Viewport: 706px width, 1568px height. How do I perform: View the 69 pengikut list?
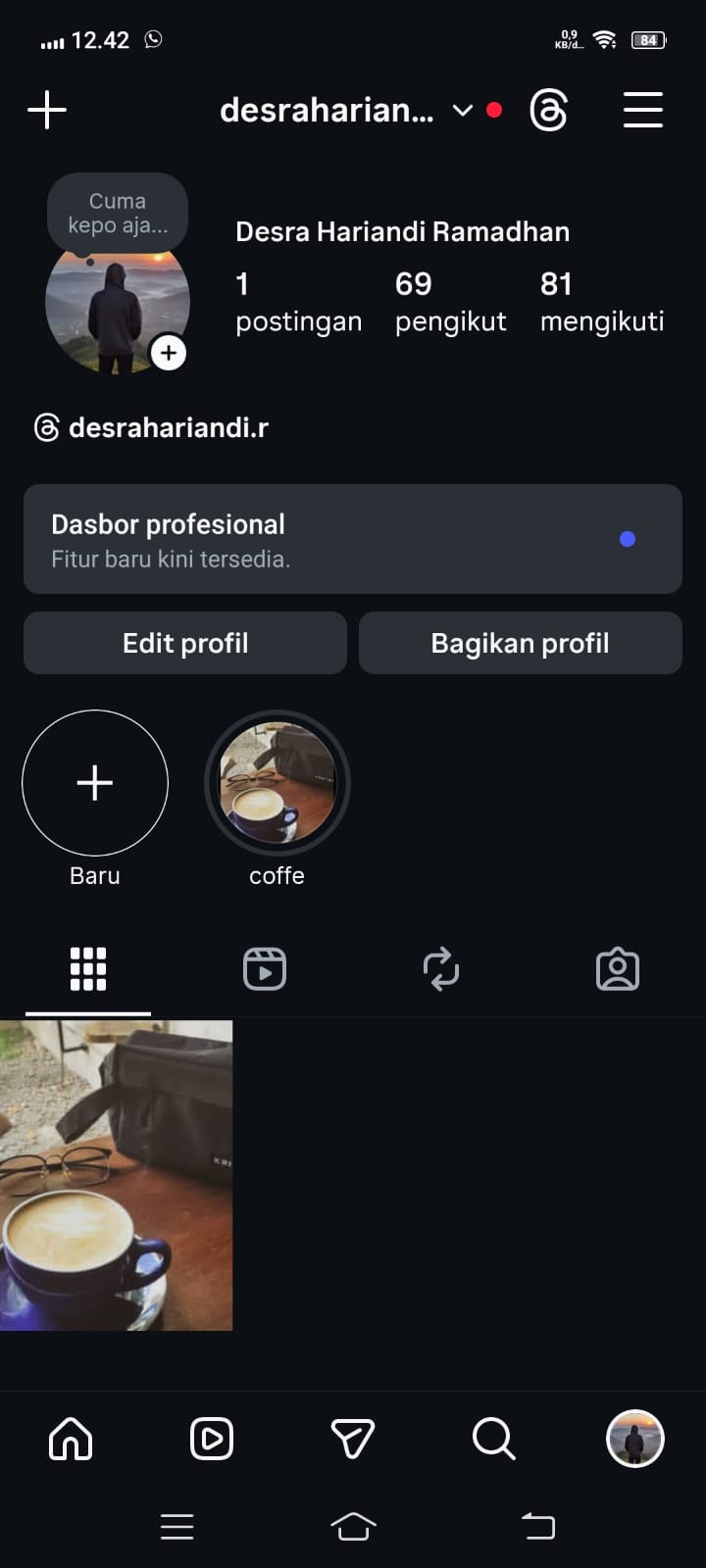click(450, 302)
